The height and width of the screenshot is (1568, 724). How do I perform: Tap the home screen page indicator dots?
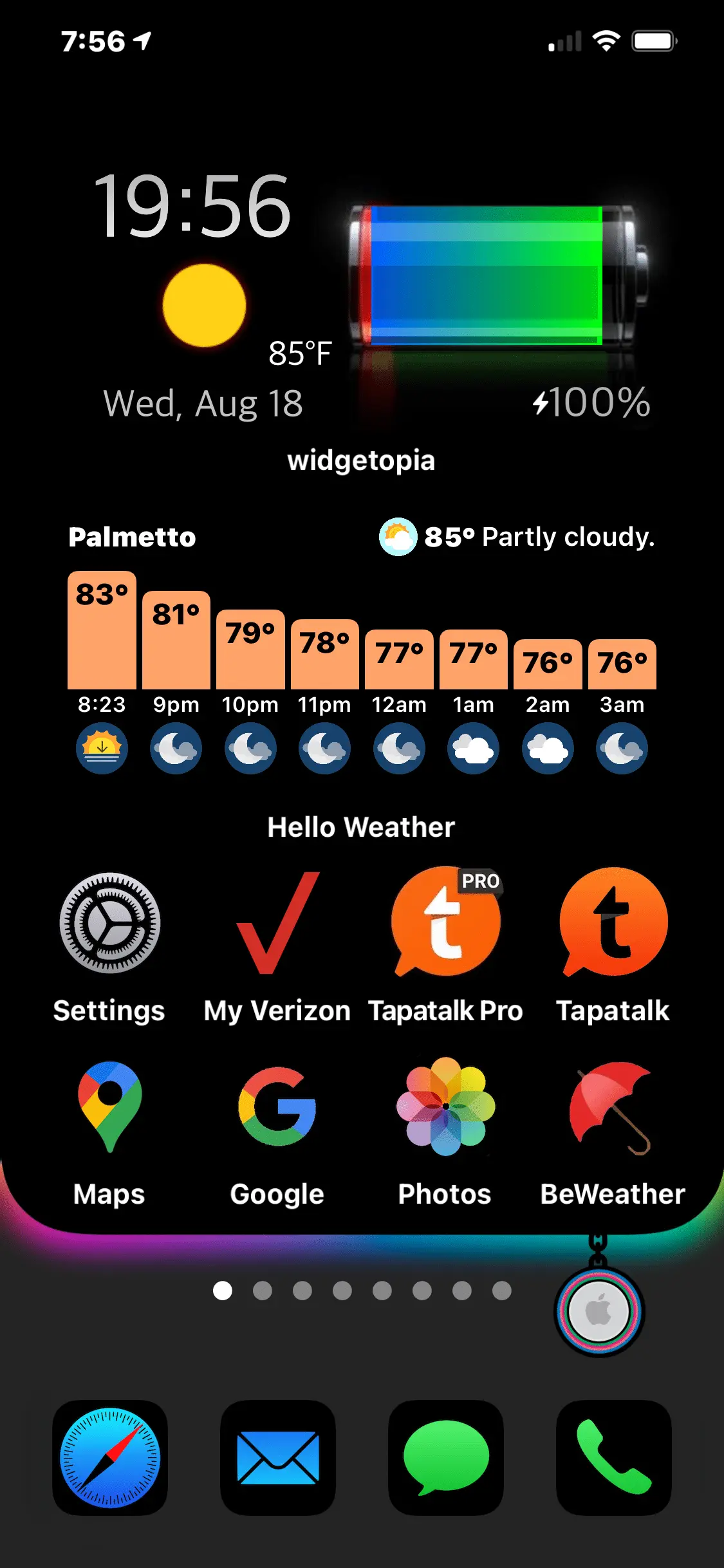pos(362,1291)
